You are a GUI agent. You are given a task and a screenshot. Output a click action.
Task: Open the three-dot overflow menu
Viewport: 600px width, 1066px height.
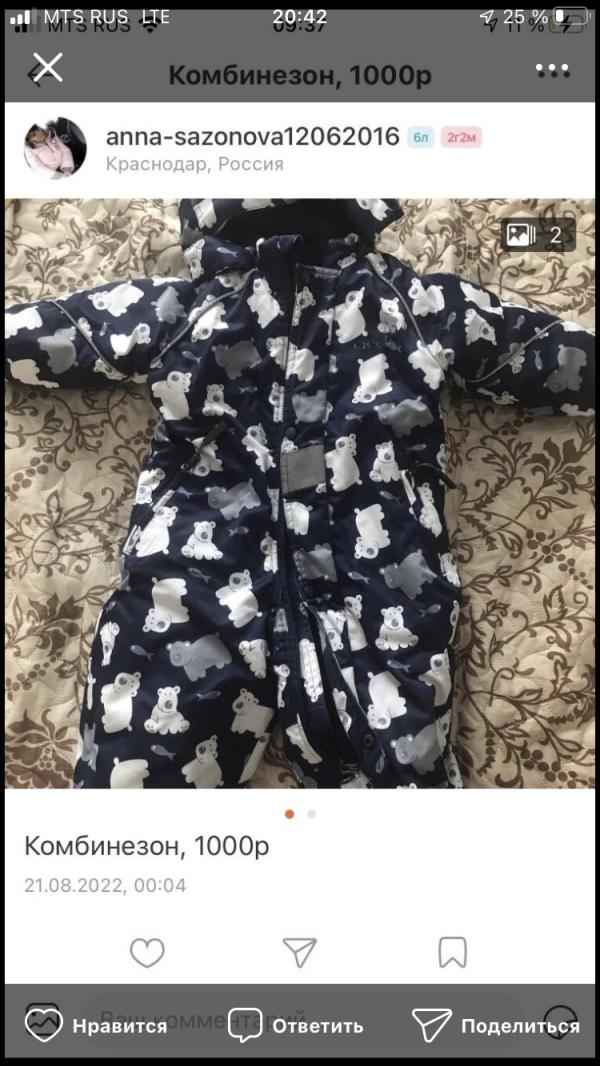pyautogui.click(x=552, y=69)
